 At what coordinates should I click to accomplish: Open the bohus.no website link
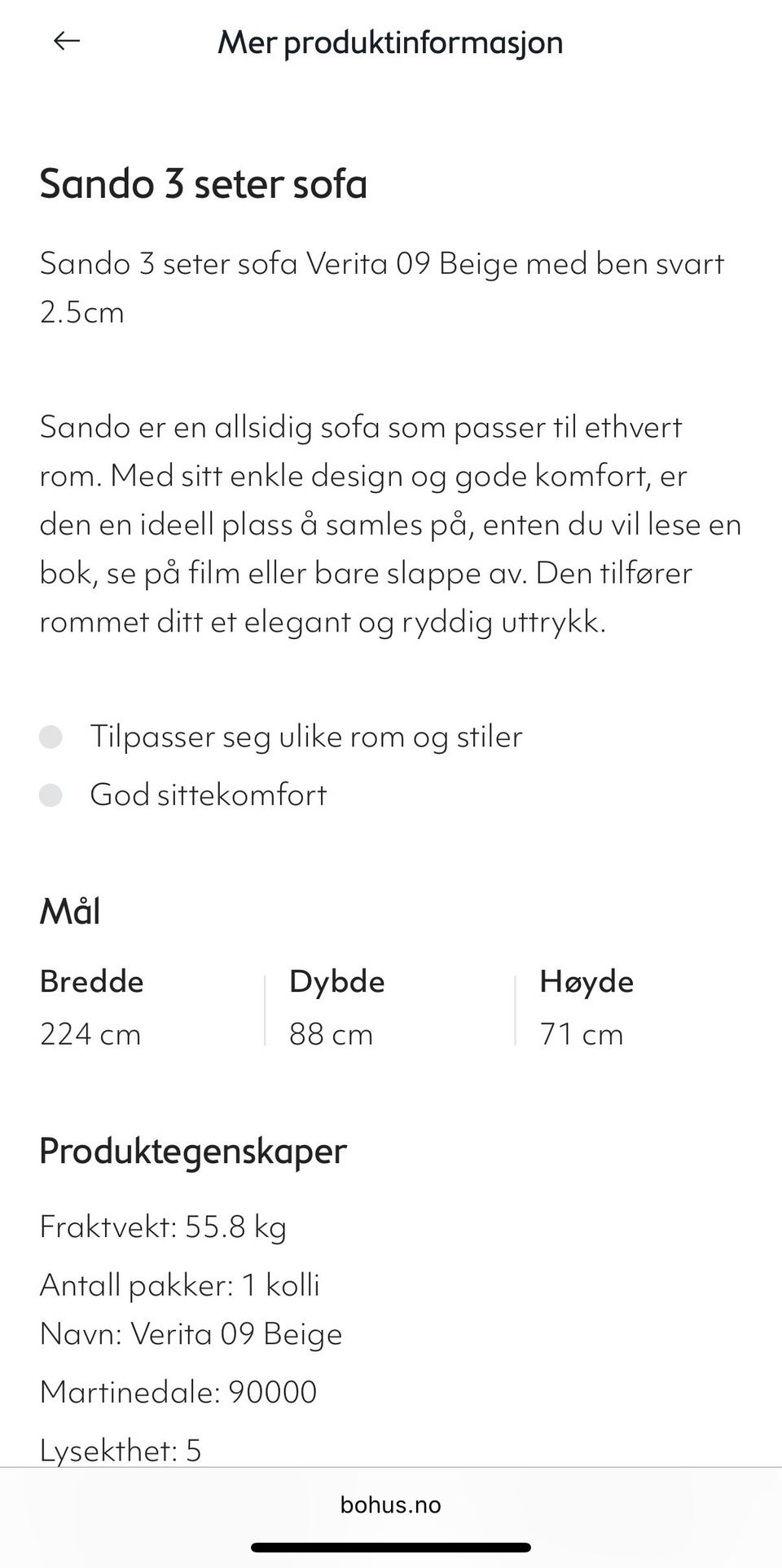pos(389,1504)
